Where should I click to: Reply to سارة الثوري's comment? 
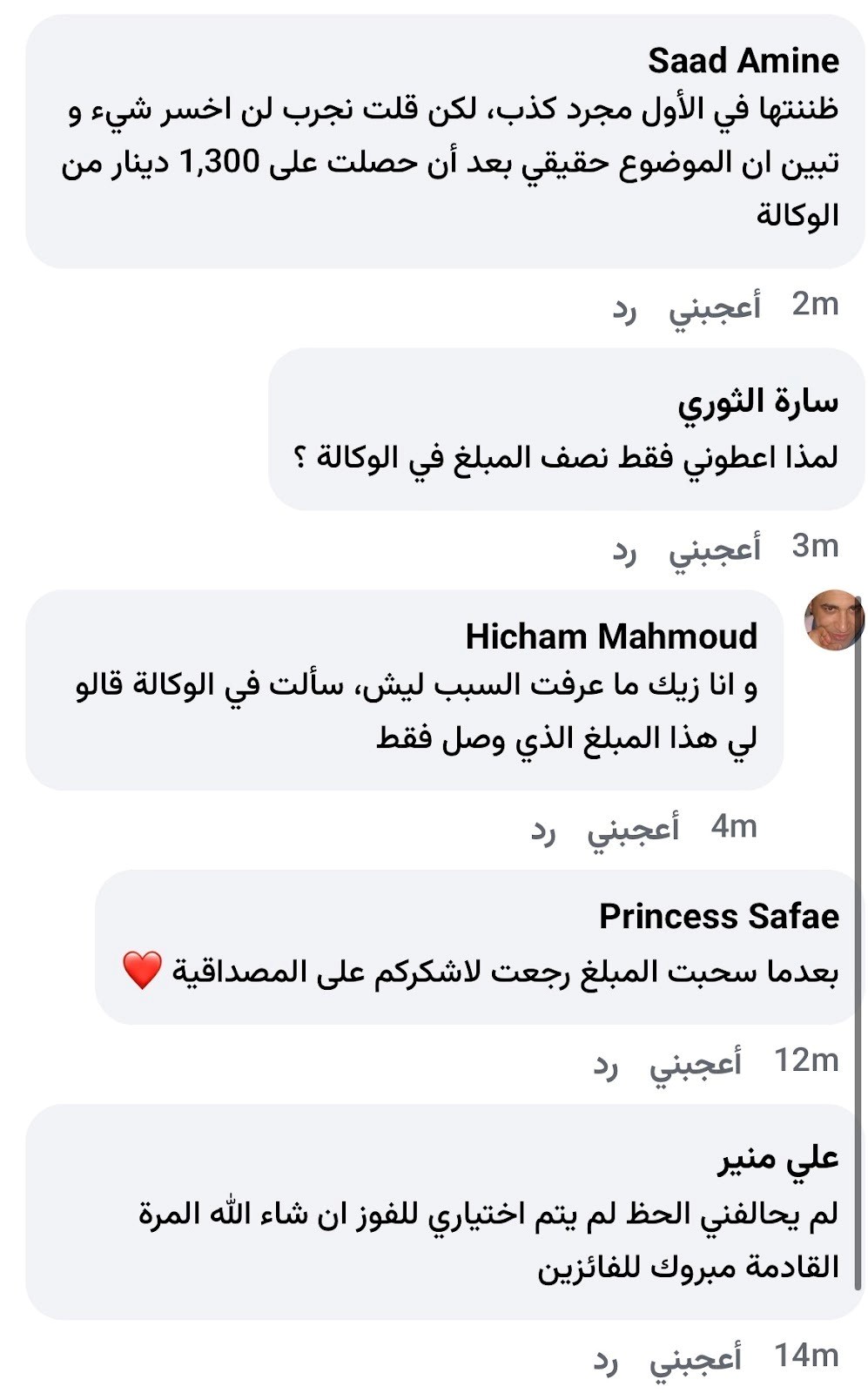tap(624, 550)
